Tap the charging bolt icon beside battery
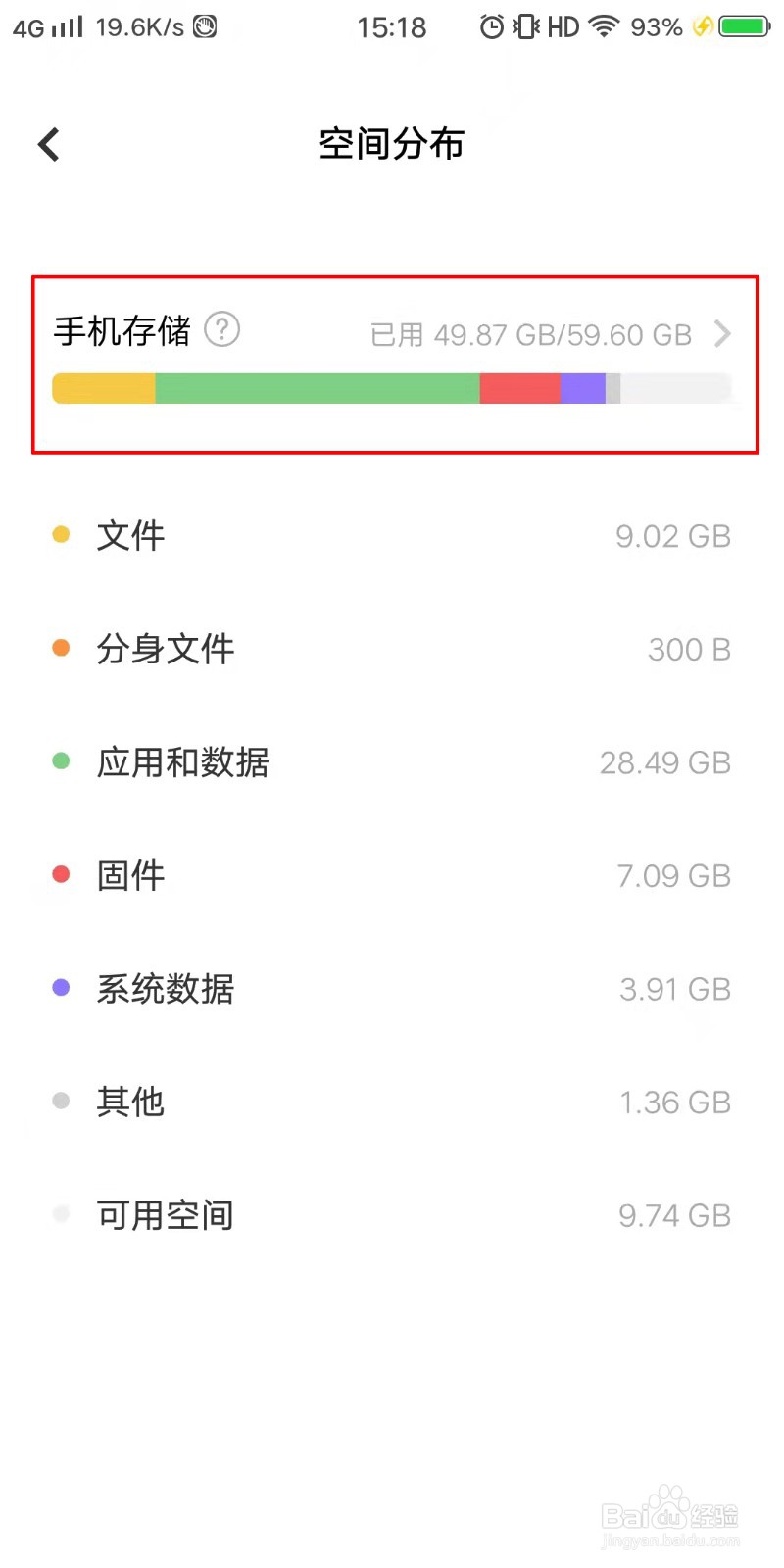This screenshot has width=784, height=1568. pos(702,26)
